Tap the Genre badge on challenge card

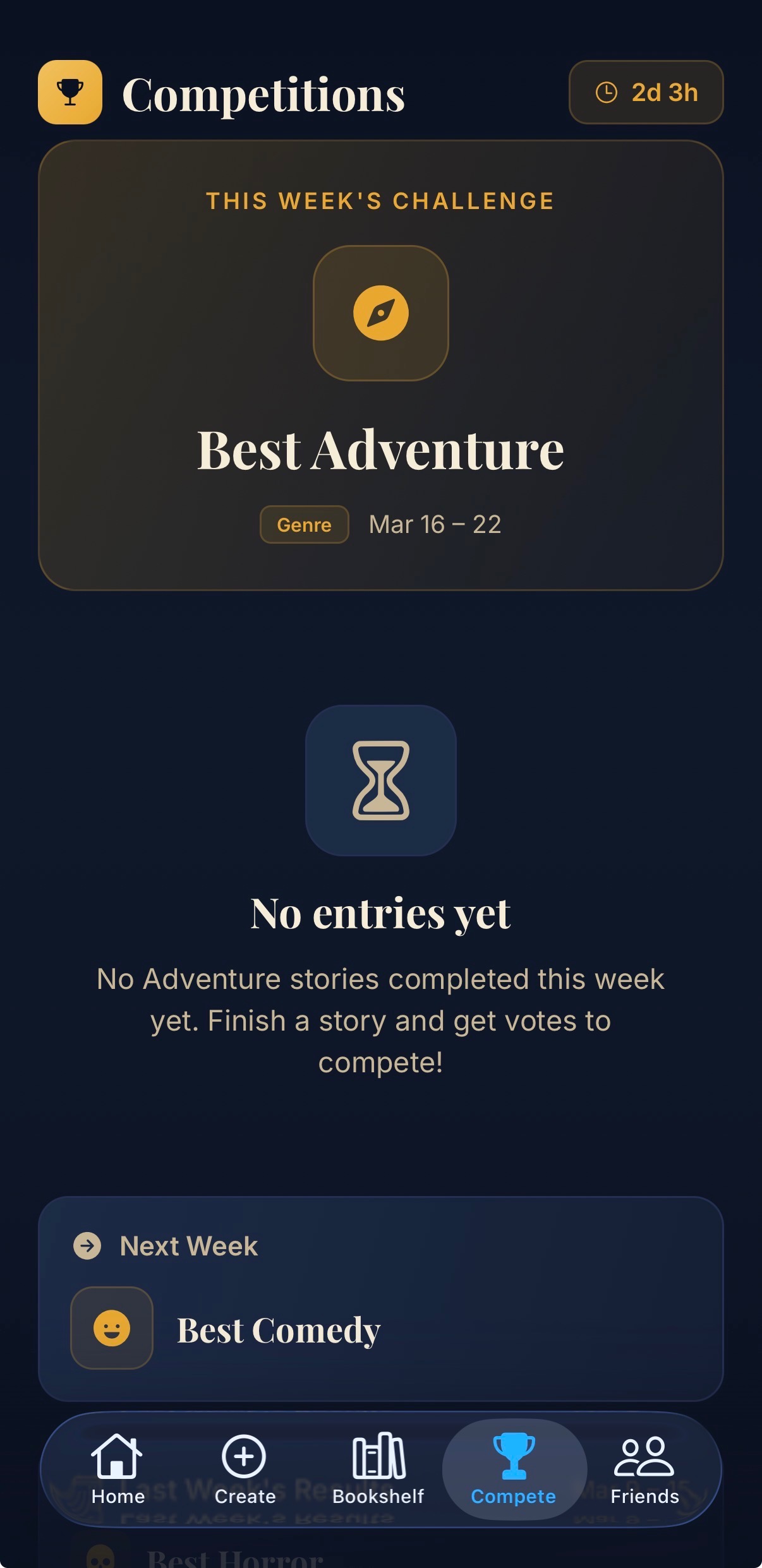coord(303,524)
